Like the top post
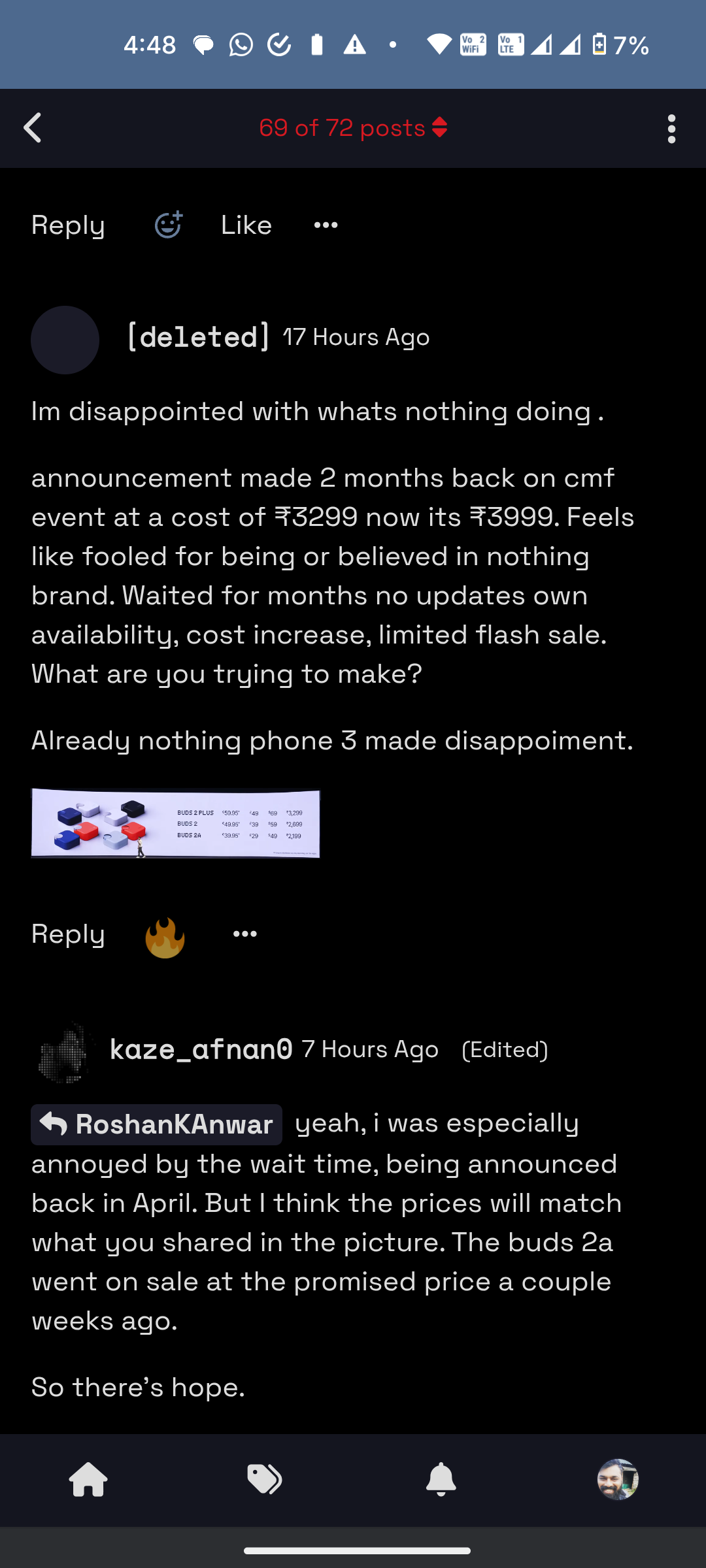Viewport: 706px width, 1568px height. point(246,225)
